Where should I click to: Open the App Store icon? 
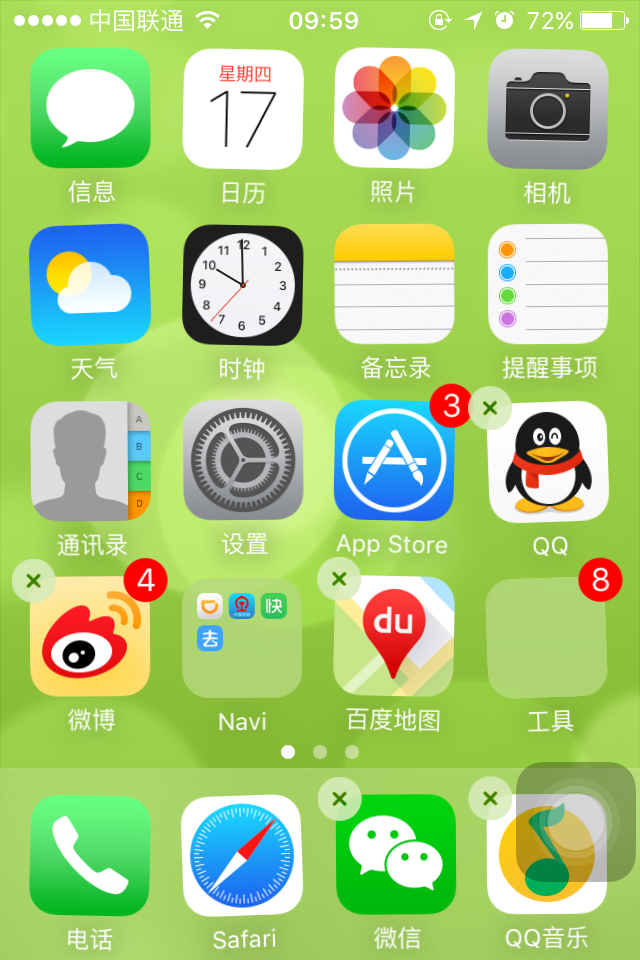click(395, 460)
